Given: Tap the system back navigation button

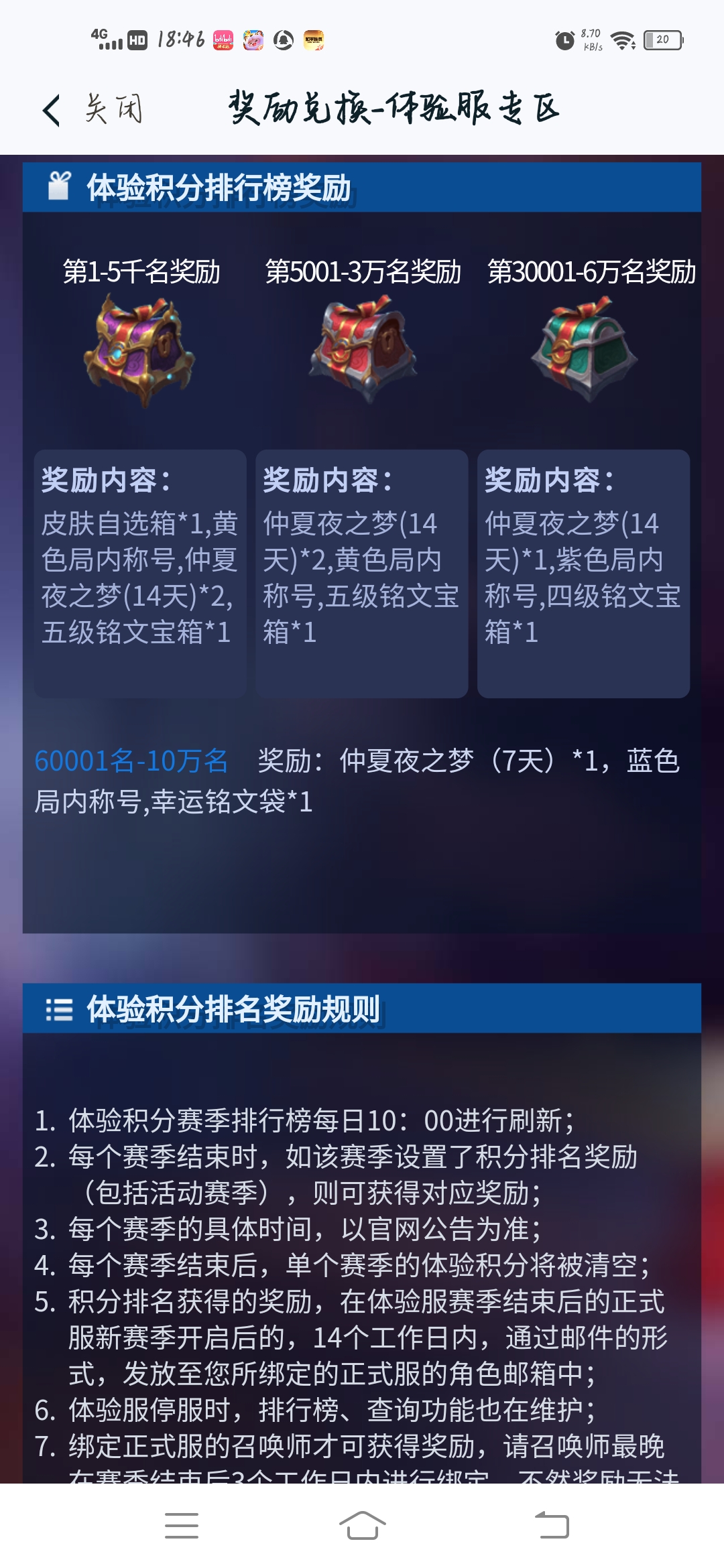Looking at the screenshot, I should point(552,1526).
